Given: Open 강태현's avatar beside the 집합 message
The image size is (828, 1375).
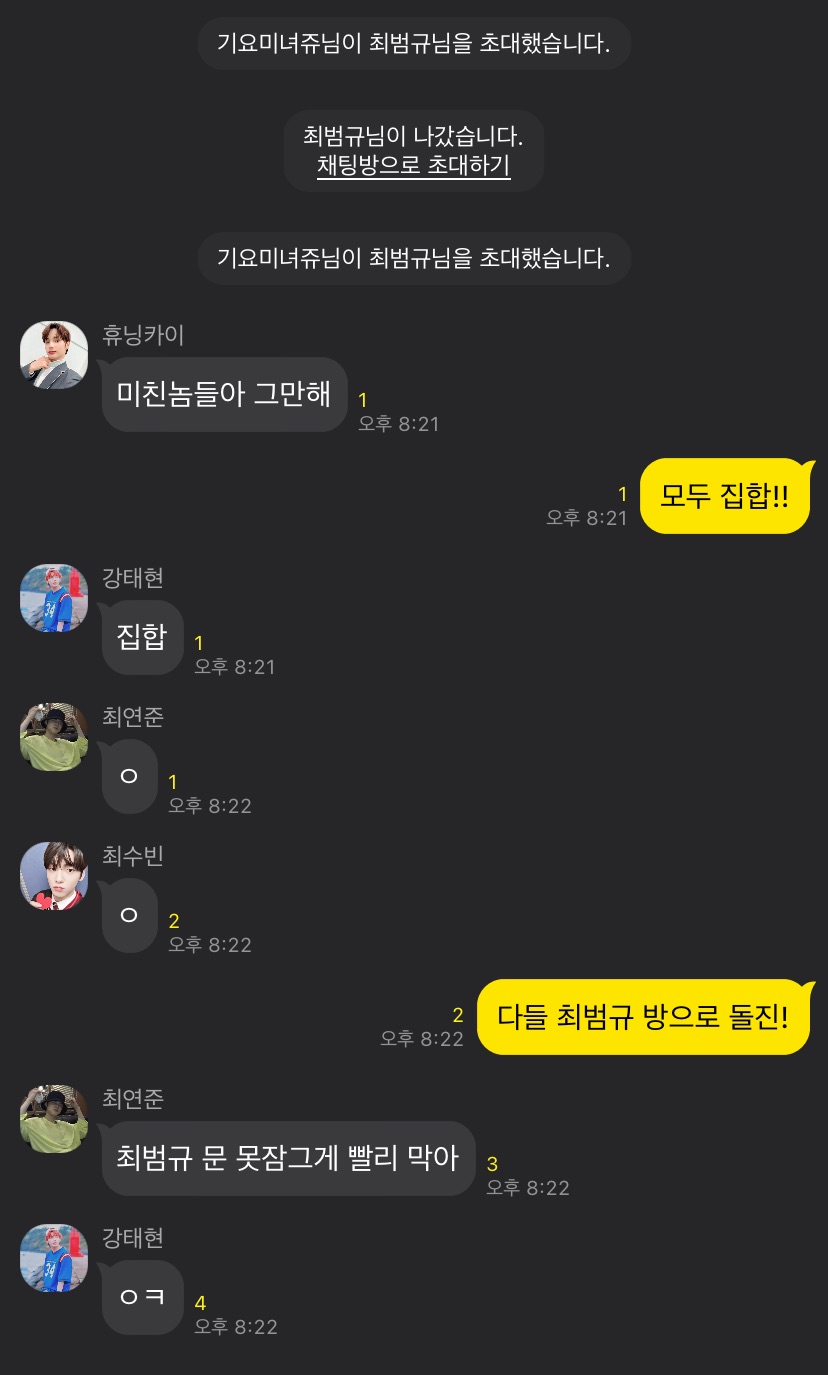Looking at the screenshot, I should click(54, 597).
